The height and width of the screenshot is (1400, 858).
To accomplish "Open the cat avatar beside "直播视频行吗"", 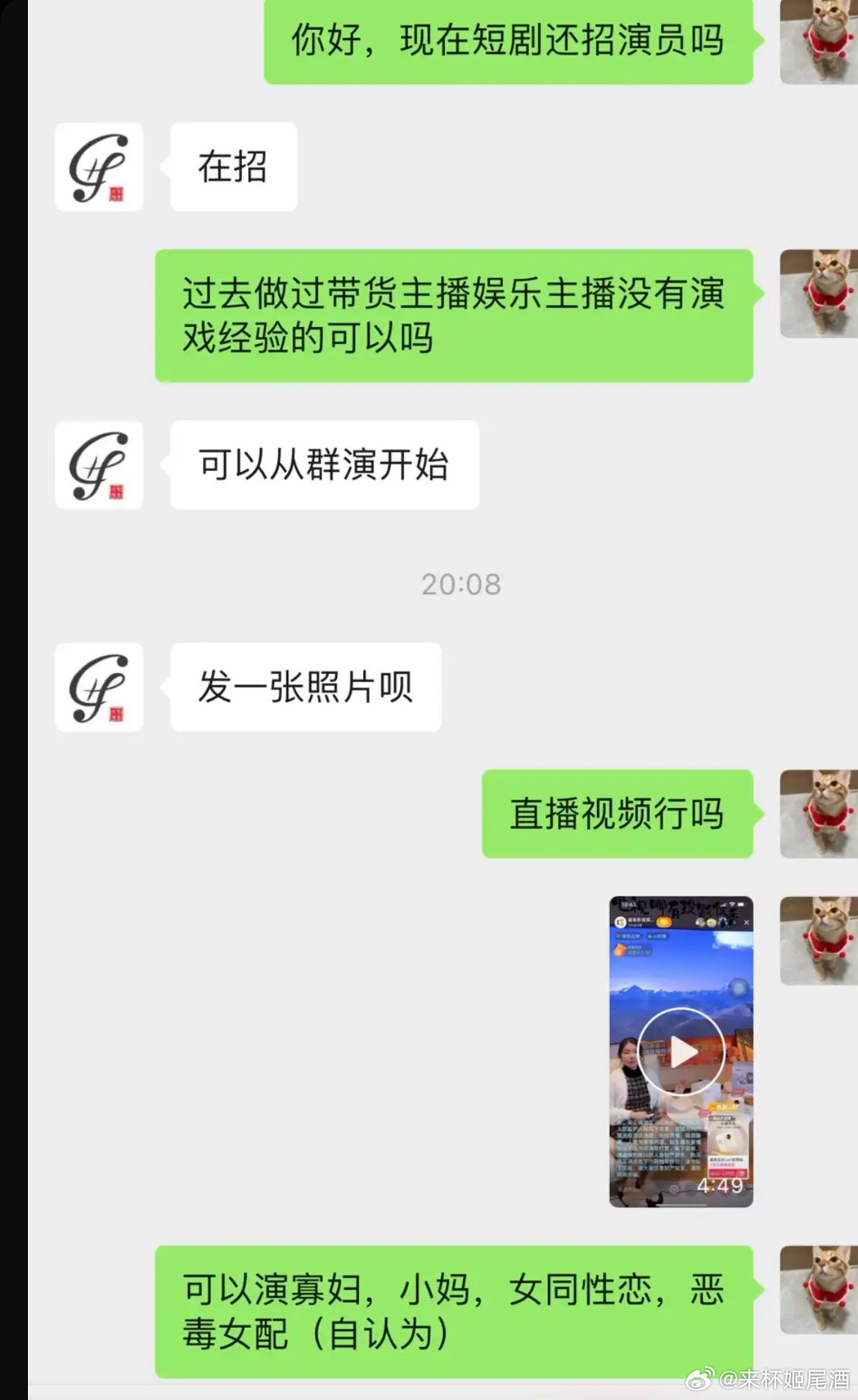I will coord(818,813).
